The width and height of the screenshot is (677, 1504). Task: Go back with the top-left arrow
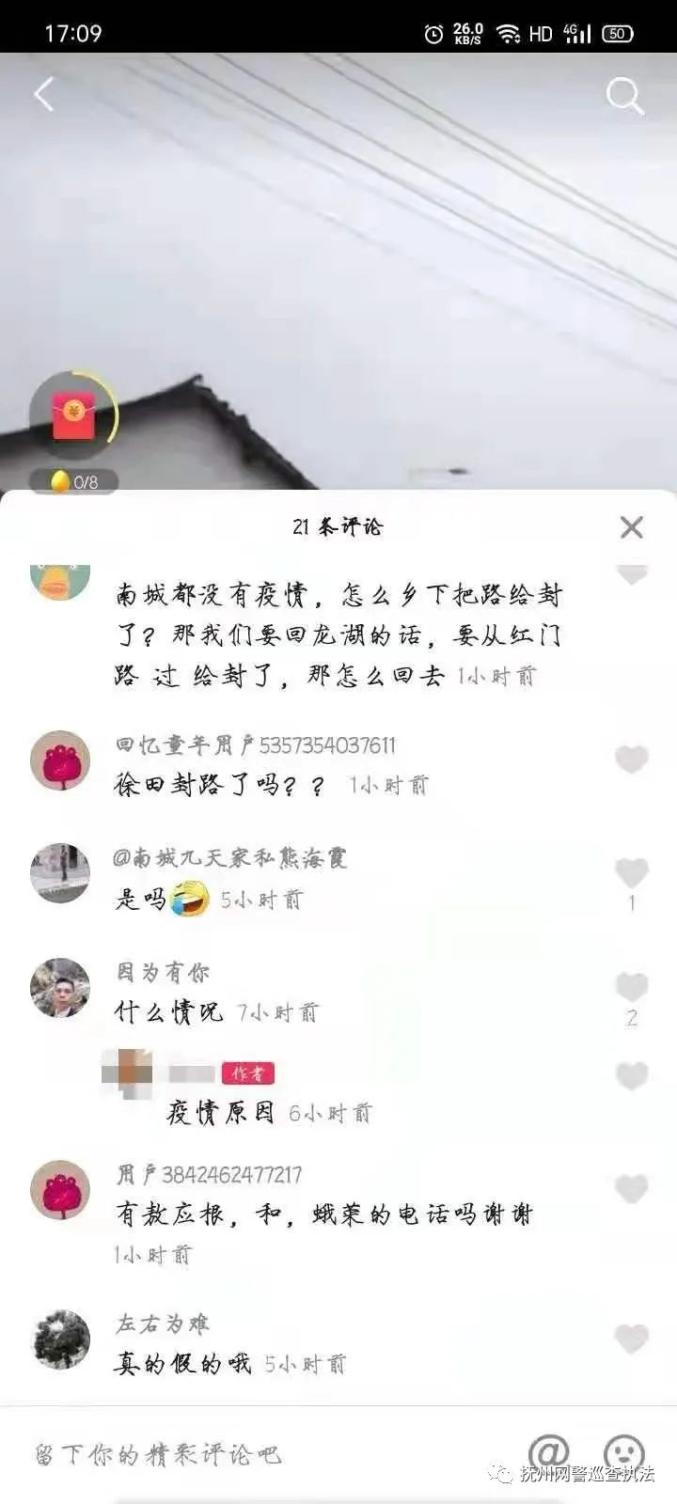[43, 95]
